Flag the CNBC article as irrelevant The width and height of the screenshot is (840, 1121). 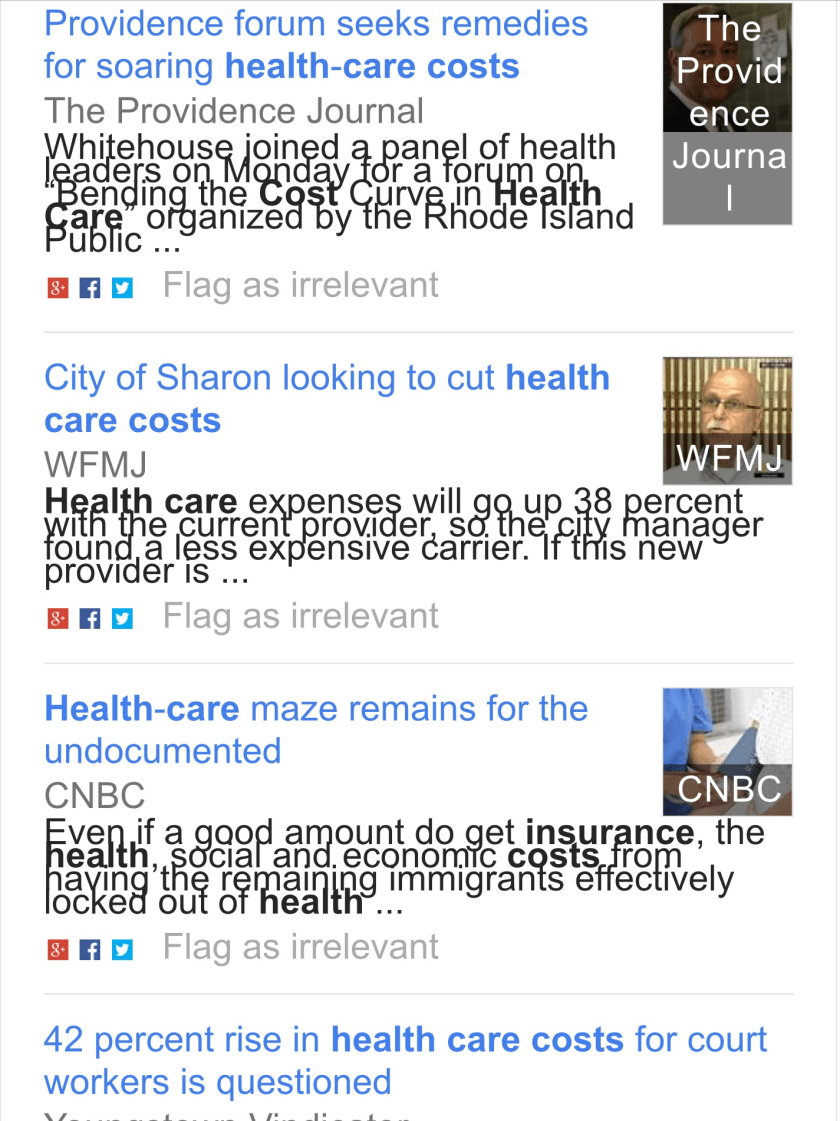[300, 948]
